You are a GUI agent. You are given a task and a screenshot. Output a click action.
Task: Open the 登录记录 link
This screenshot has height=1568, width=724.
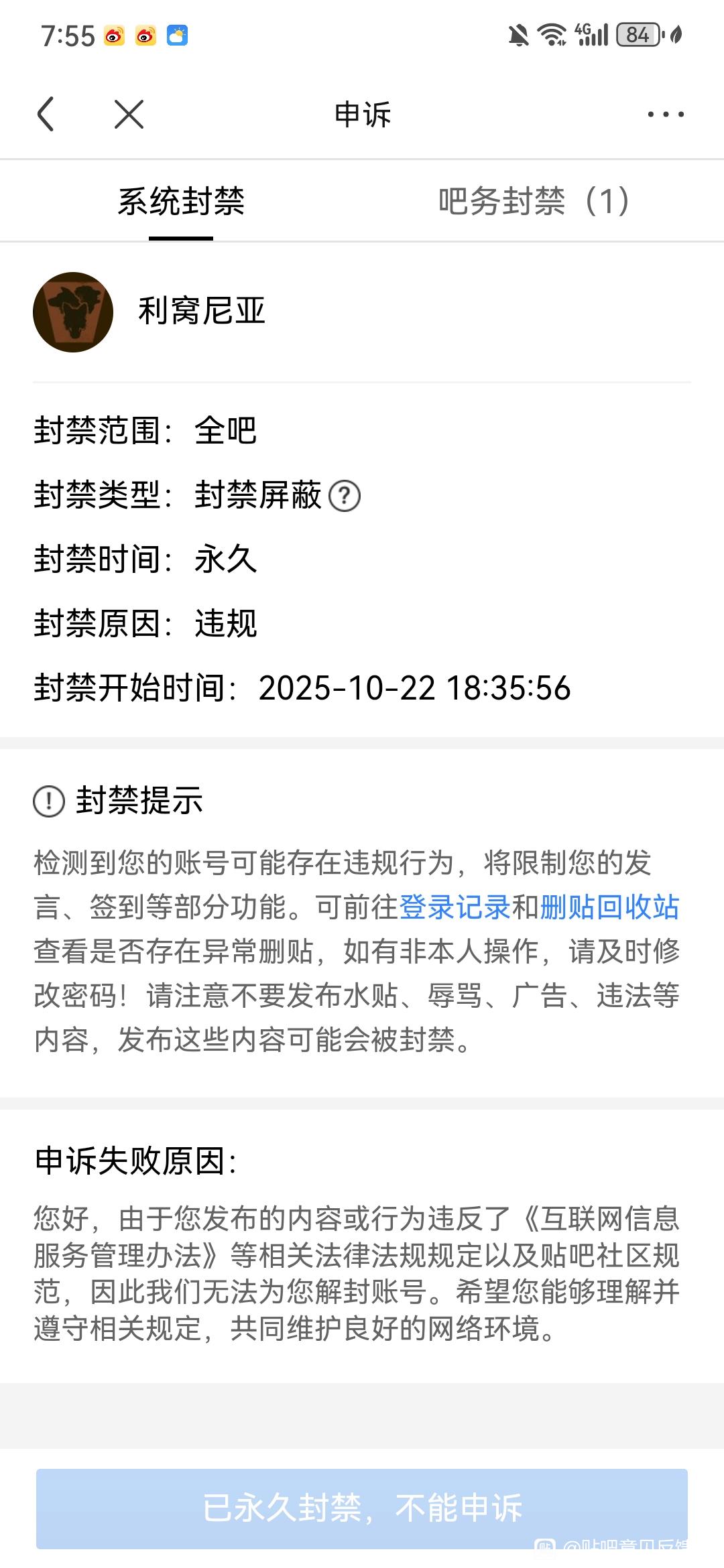point(455,907)
